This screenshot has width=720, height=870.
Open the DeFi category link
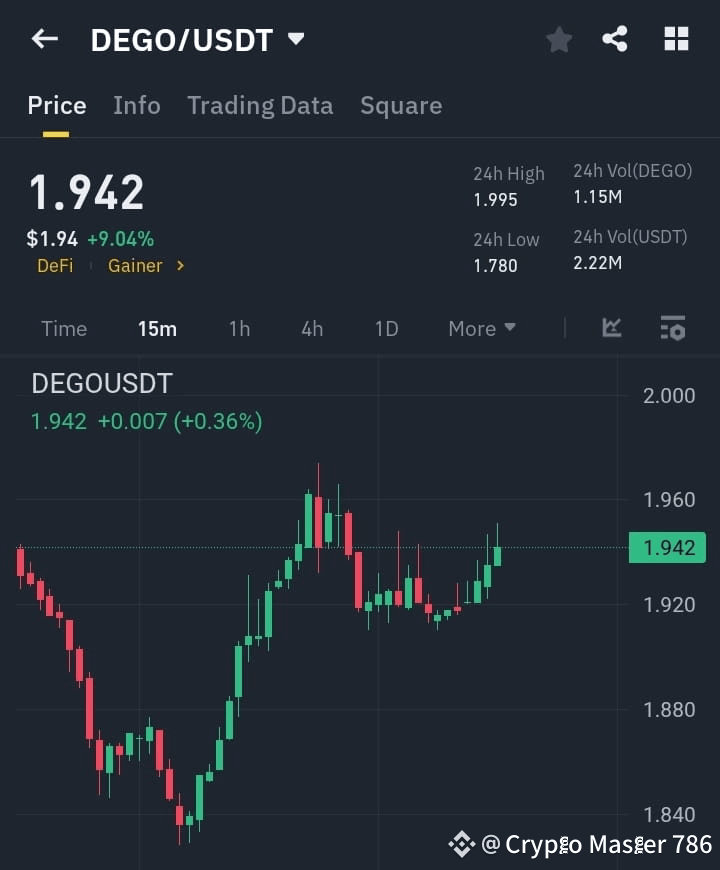55,266
